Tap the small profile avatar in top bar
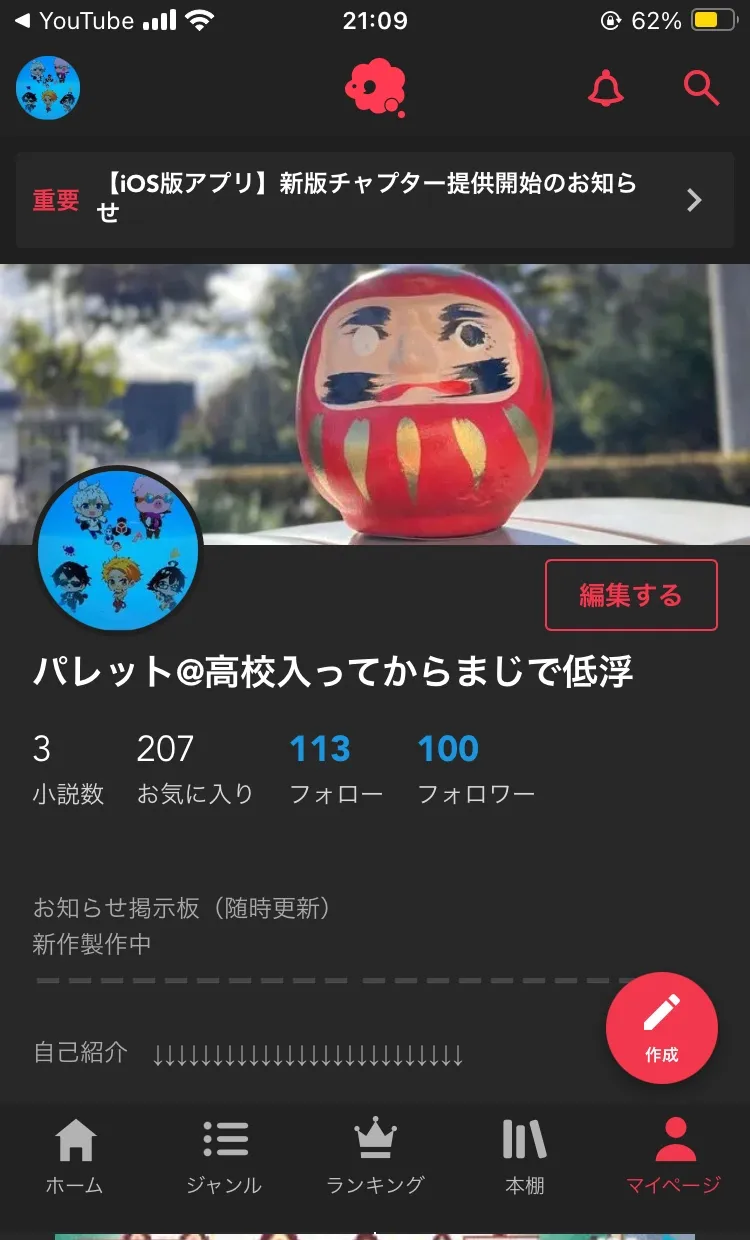 coord(48,89)
